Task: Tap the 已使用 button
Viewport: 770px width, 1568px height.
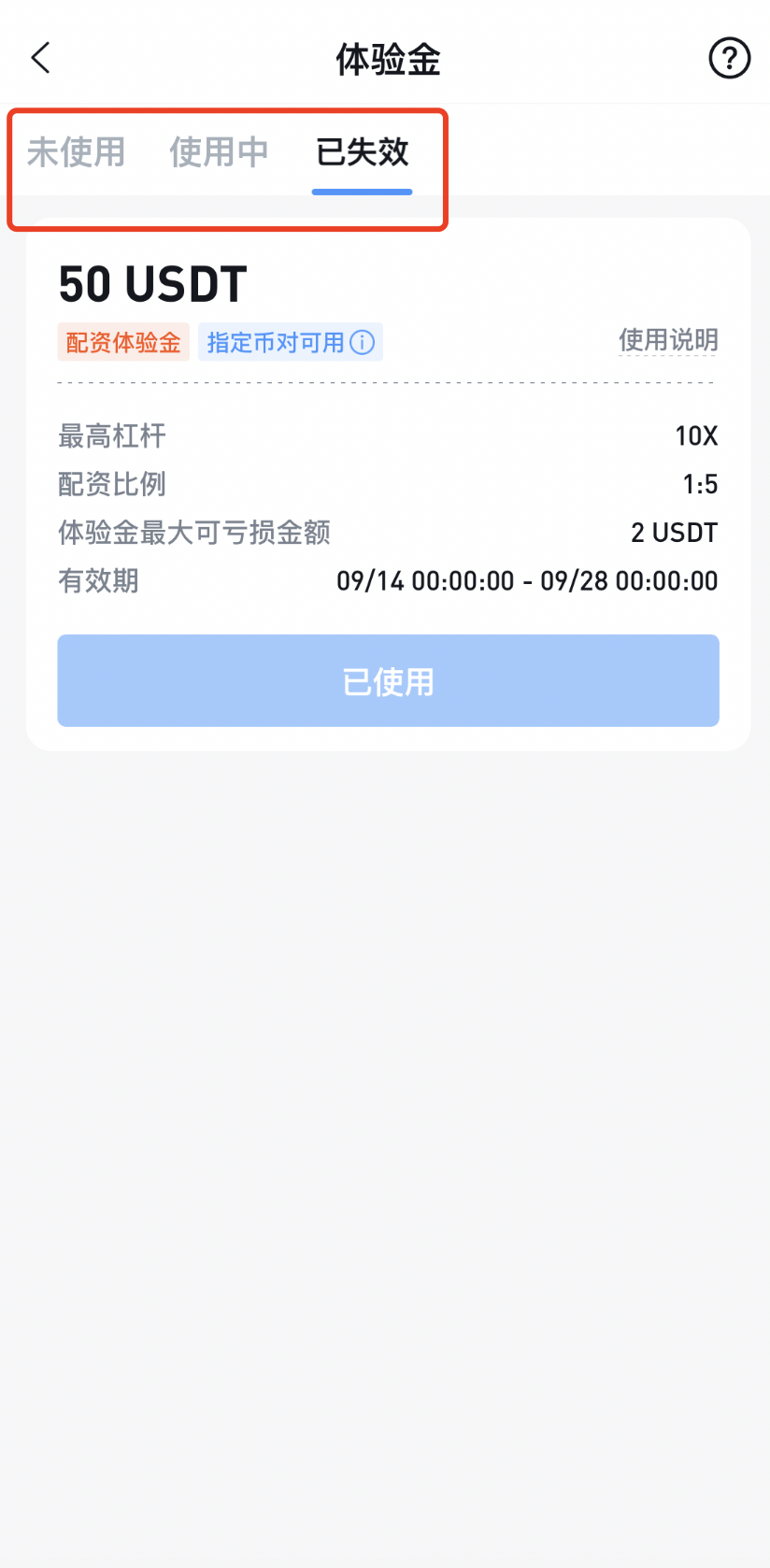Action: (388, 680)
